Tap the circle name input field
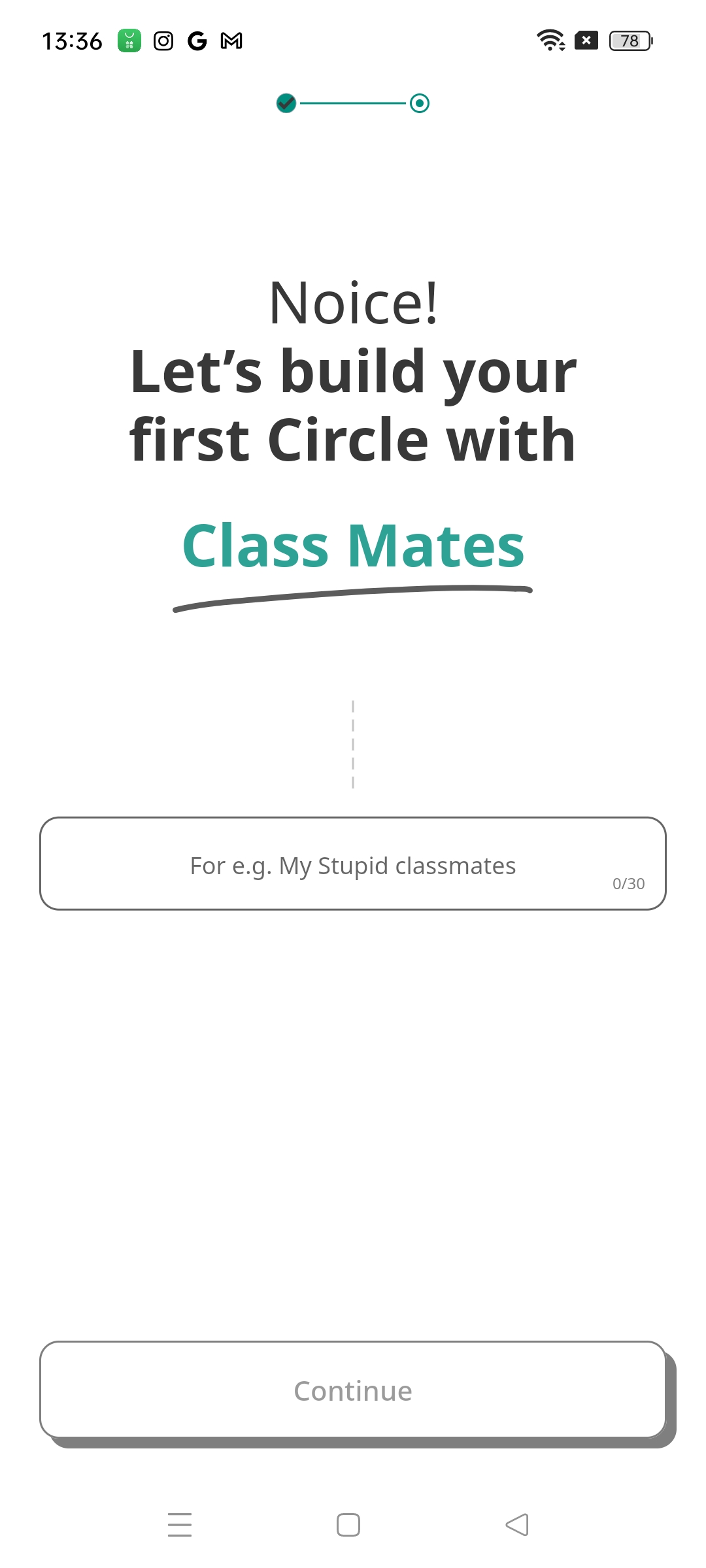Screen dimensions: 706x1568 coord(353,864)
